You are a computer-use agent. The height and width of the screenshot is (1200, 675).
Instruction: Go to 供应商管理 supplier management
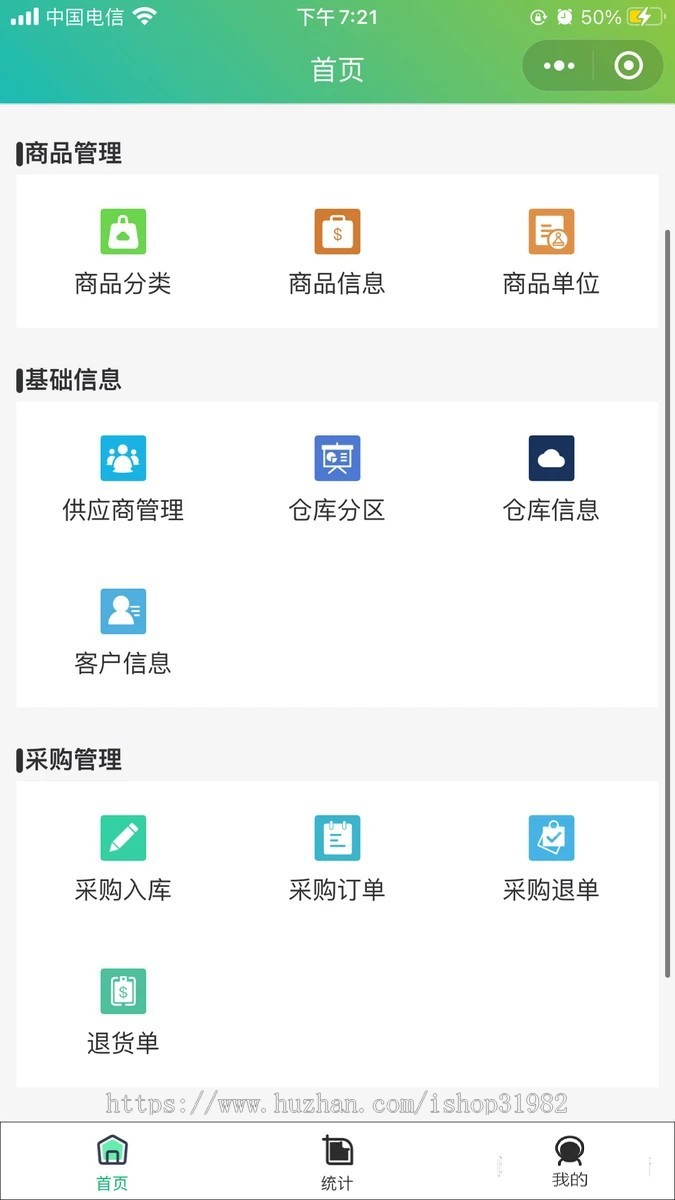pos(123,478)
